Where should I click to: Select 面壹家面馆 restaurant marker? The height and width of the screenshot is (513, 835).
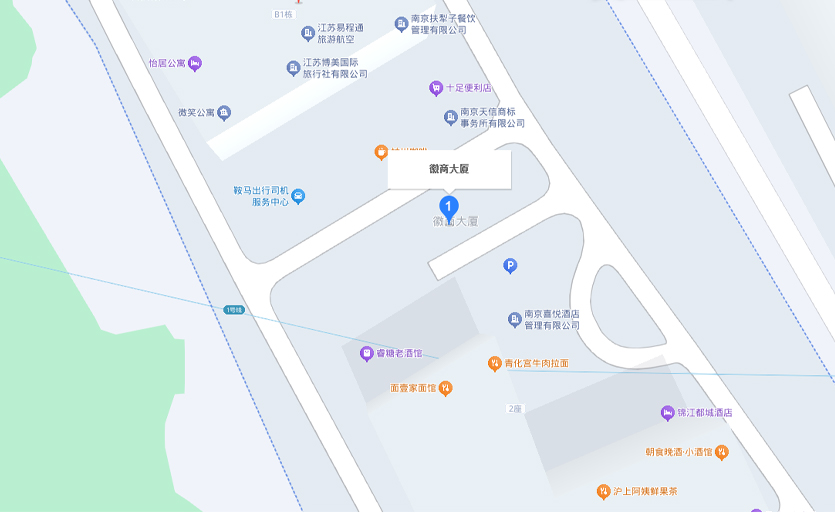(x=446, y=387)
